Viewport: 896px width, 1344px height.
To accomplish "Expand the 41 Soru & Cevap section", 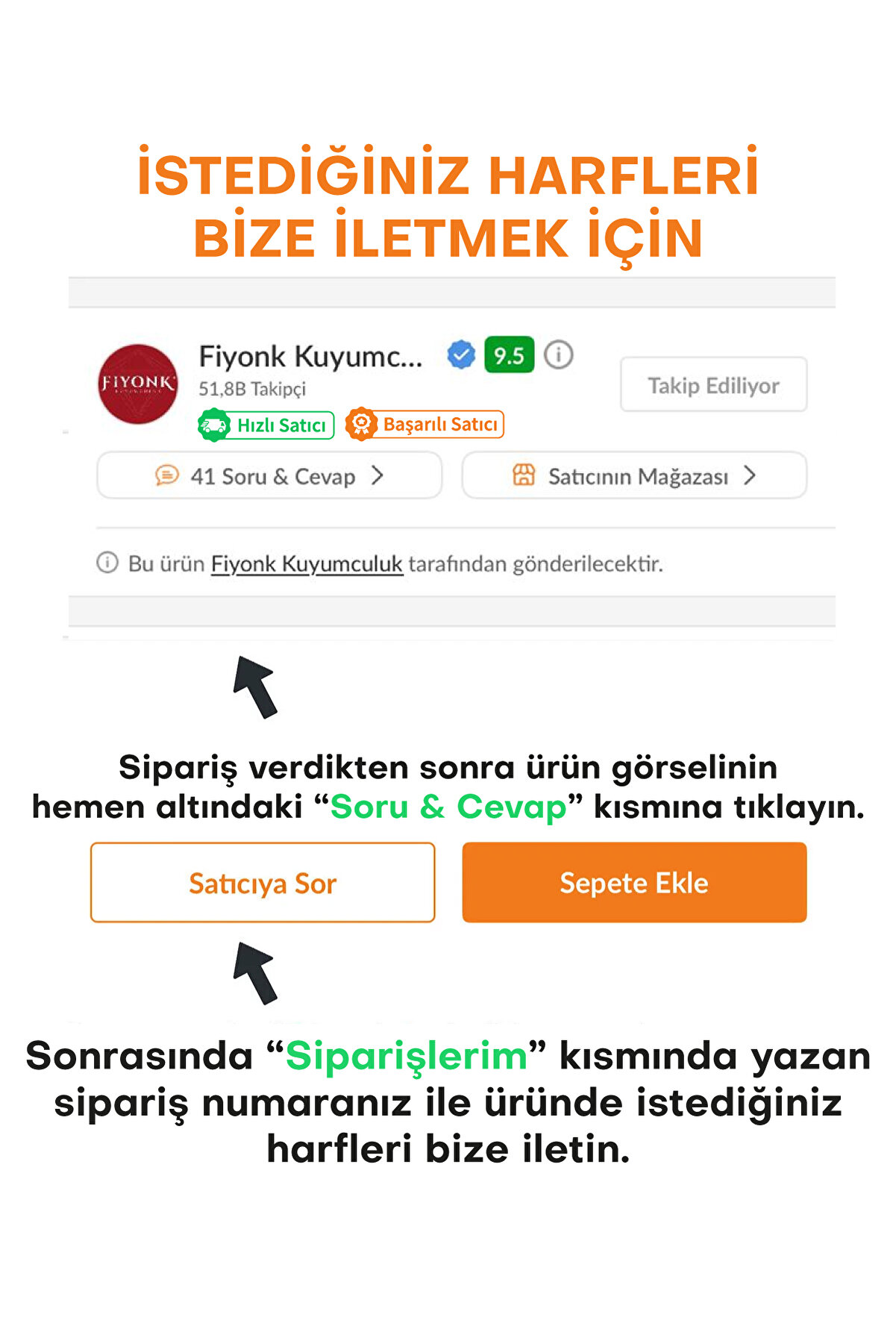I will [x=269, y=475].
